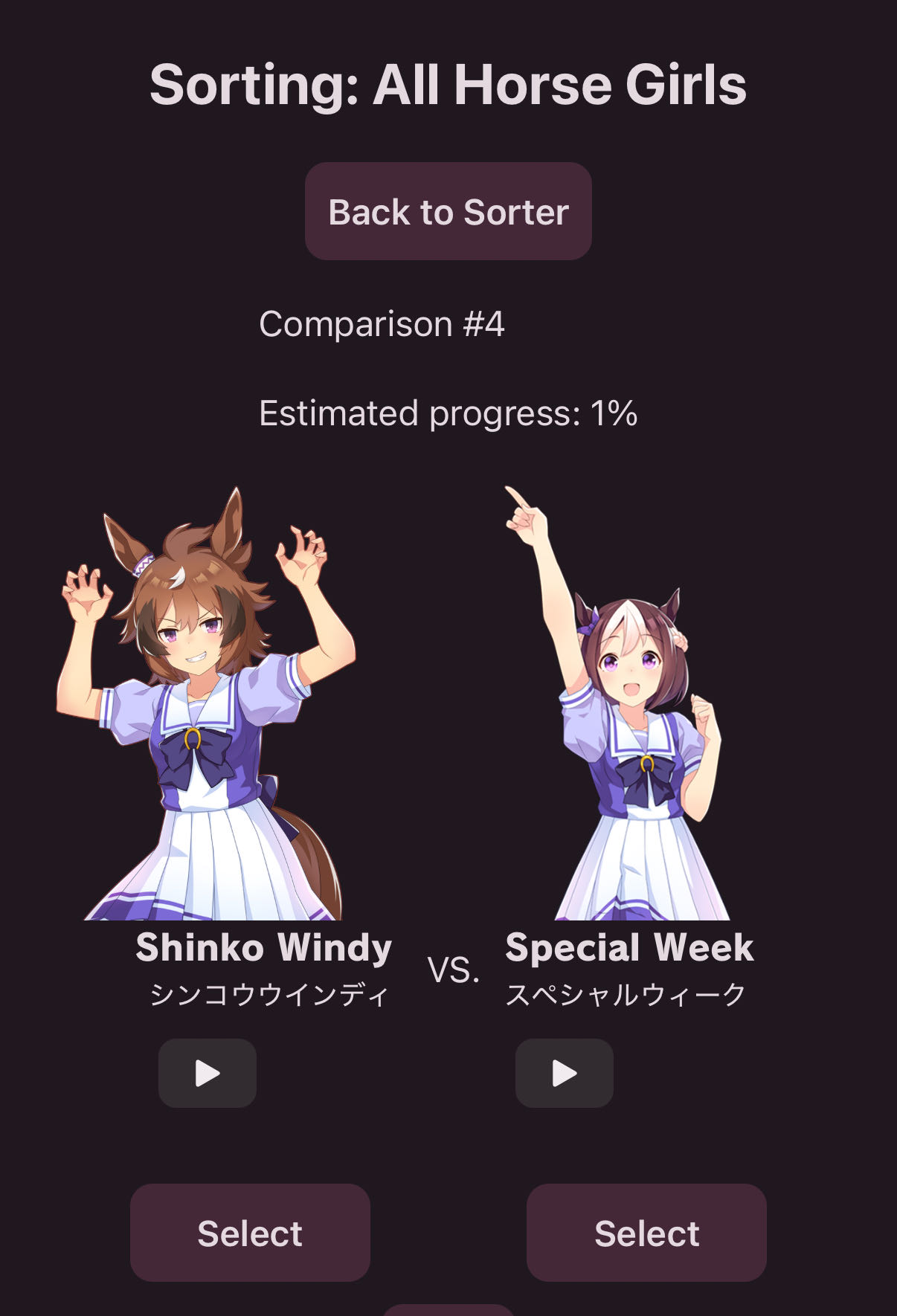
Task: Go back to the sorter
Action: click(448, 212)
